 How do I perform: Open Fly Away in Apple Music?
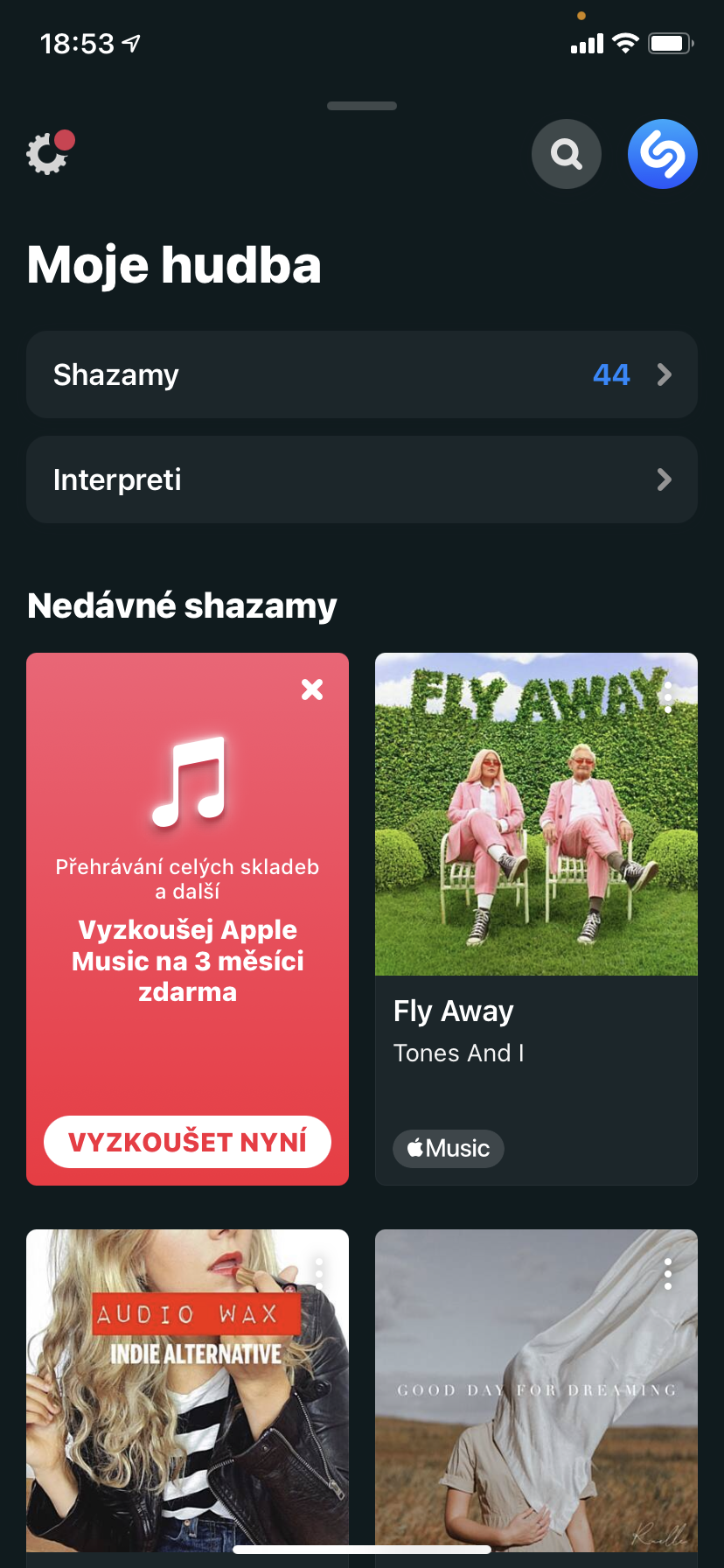(449, 1148)
